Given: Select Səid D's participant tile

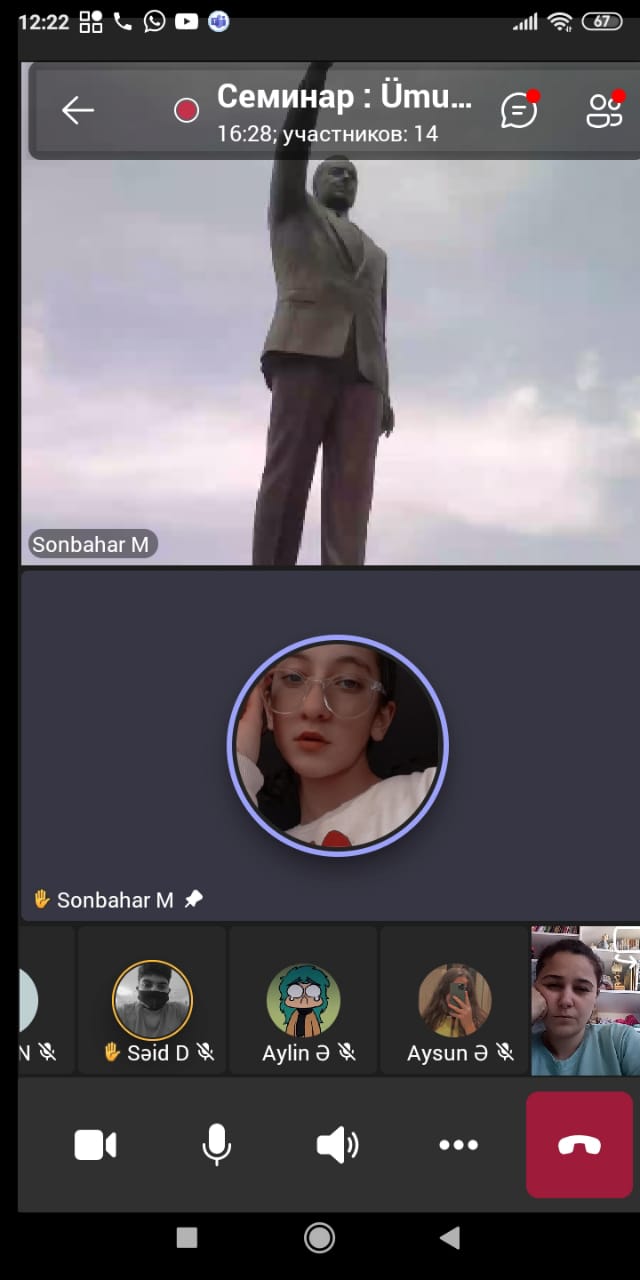Looking at the screenshot, I should (152, 1000).
